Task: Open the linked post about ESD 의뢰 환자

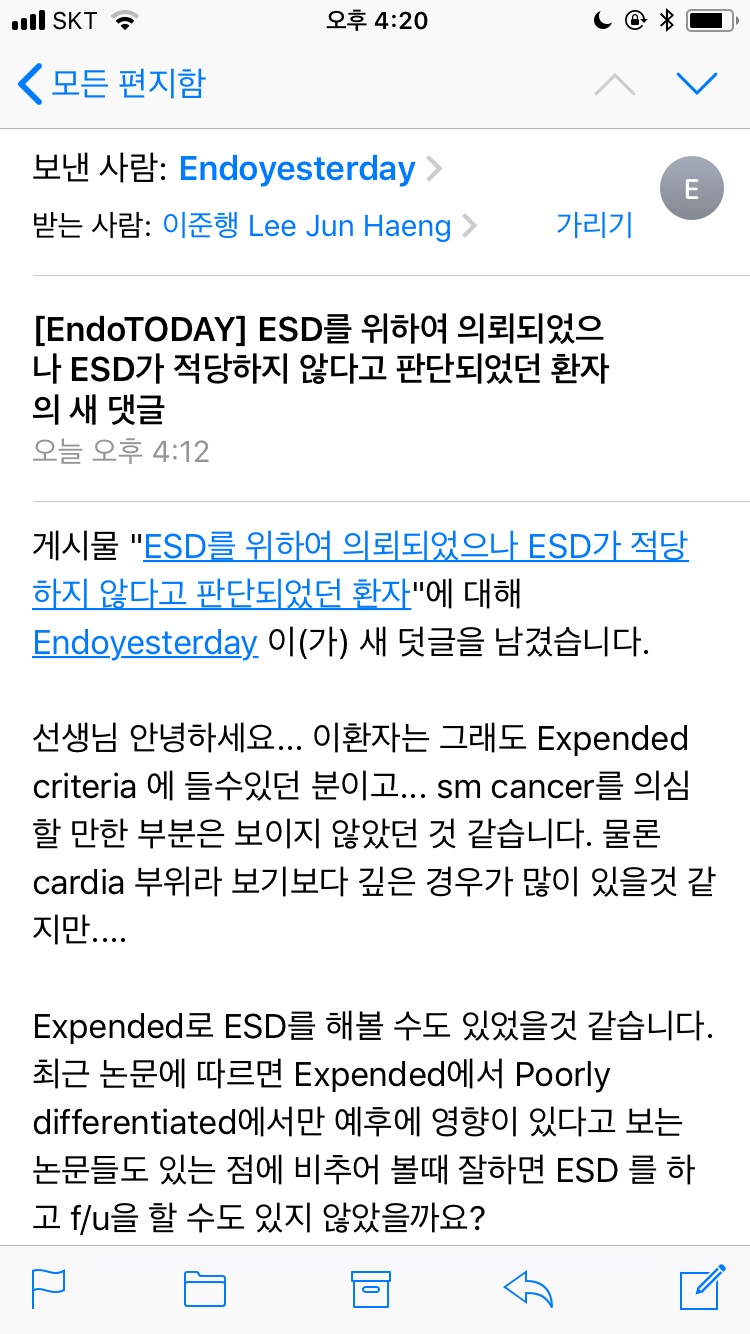Action: coord(360,570)
